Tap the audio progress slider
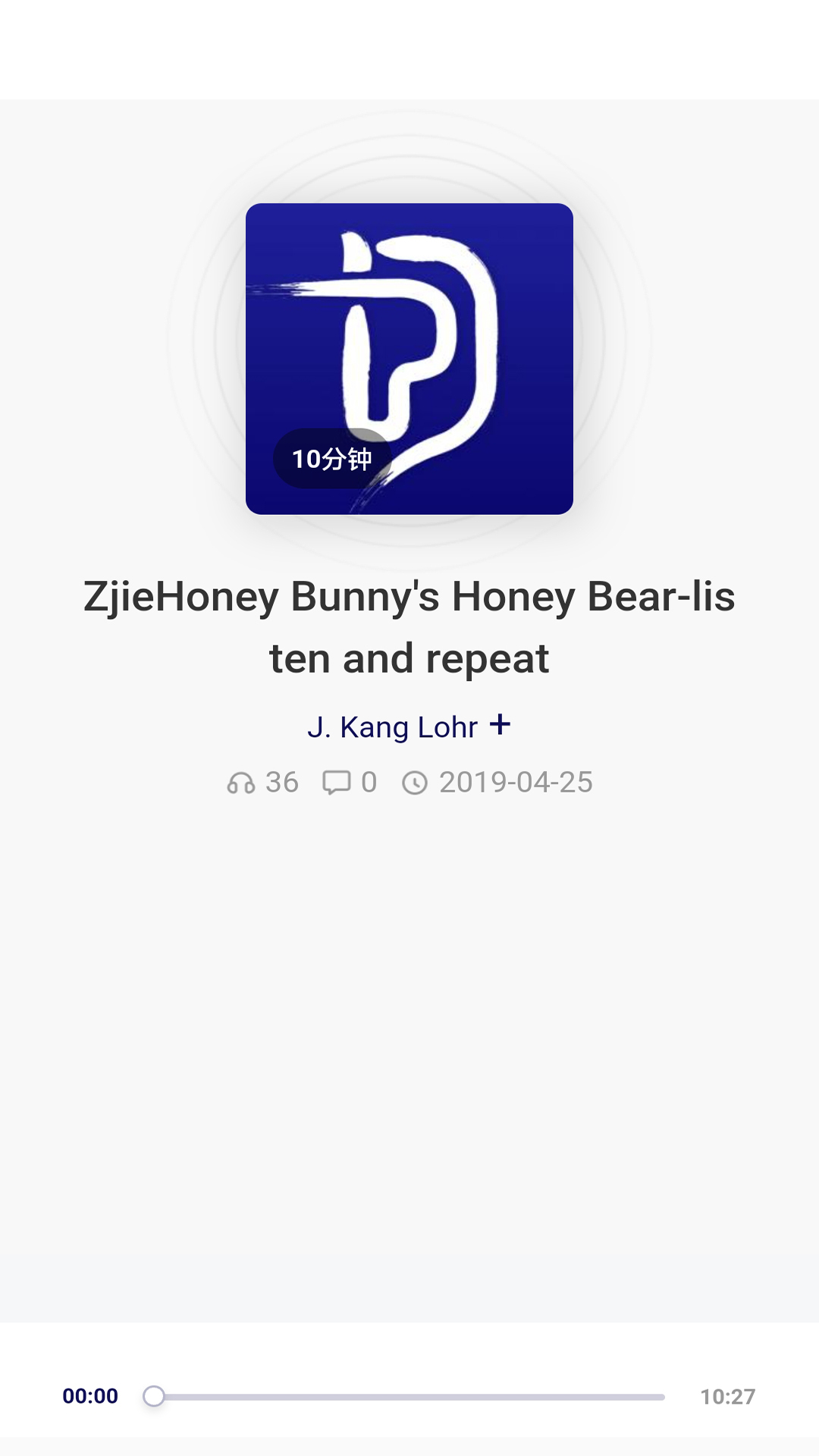 [x=409, y=1396]
